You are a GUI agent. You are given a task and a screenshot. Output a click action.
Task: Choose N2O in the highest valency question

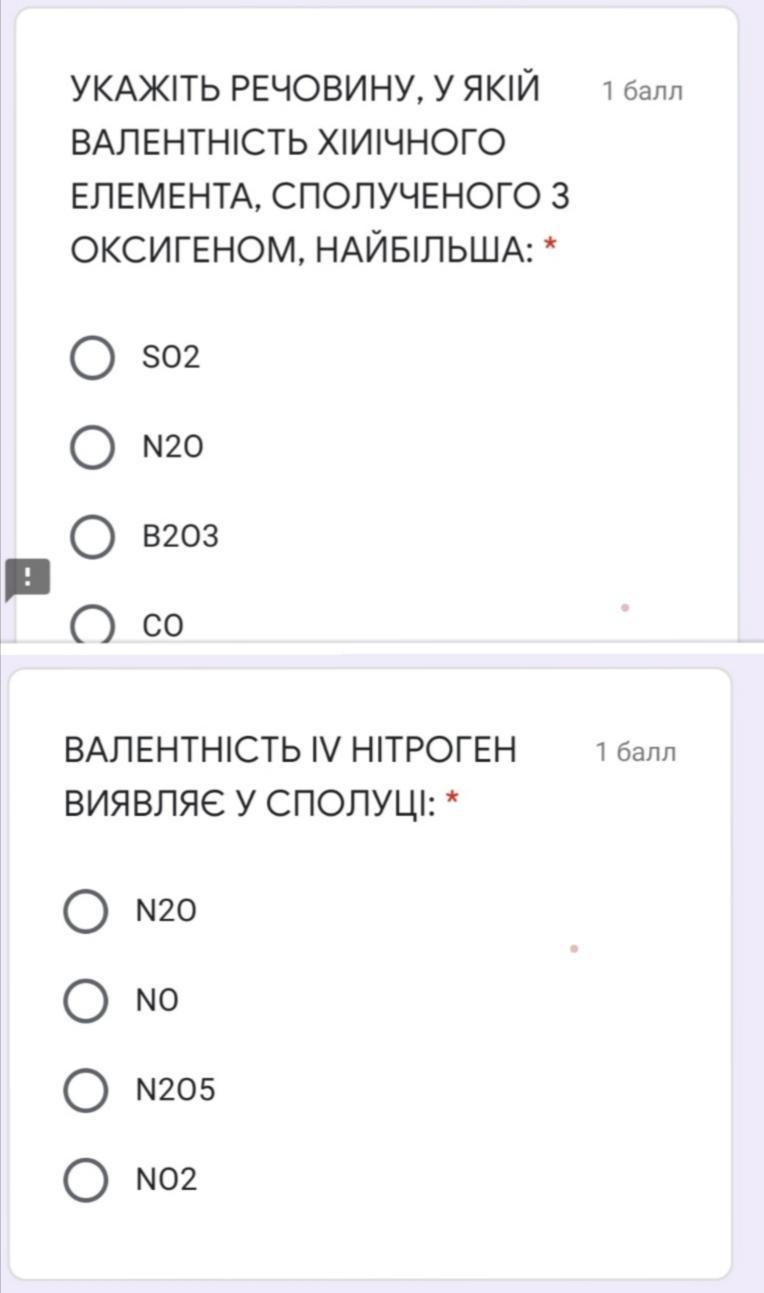tap(93, 447)
